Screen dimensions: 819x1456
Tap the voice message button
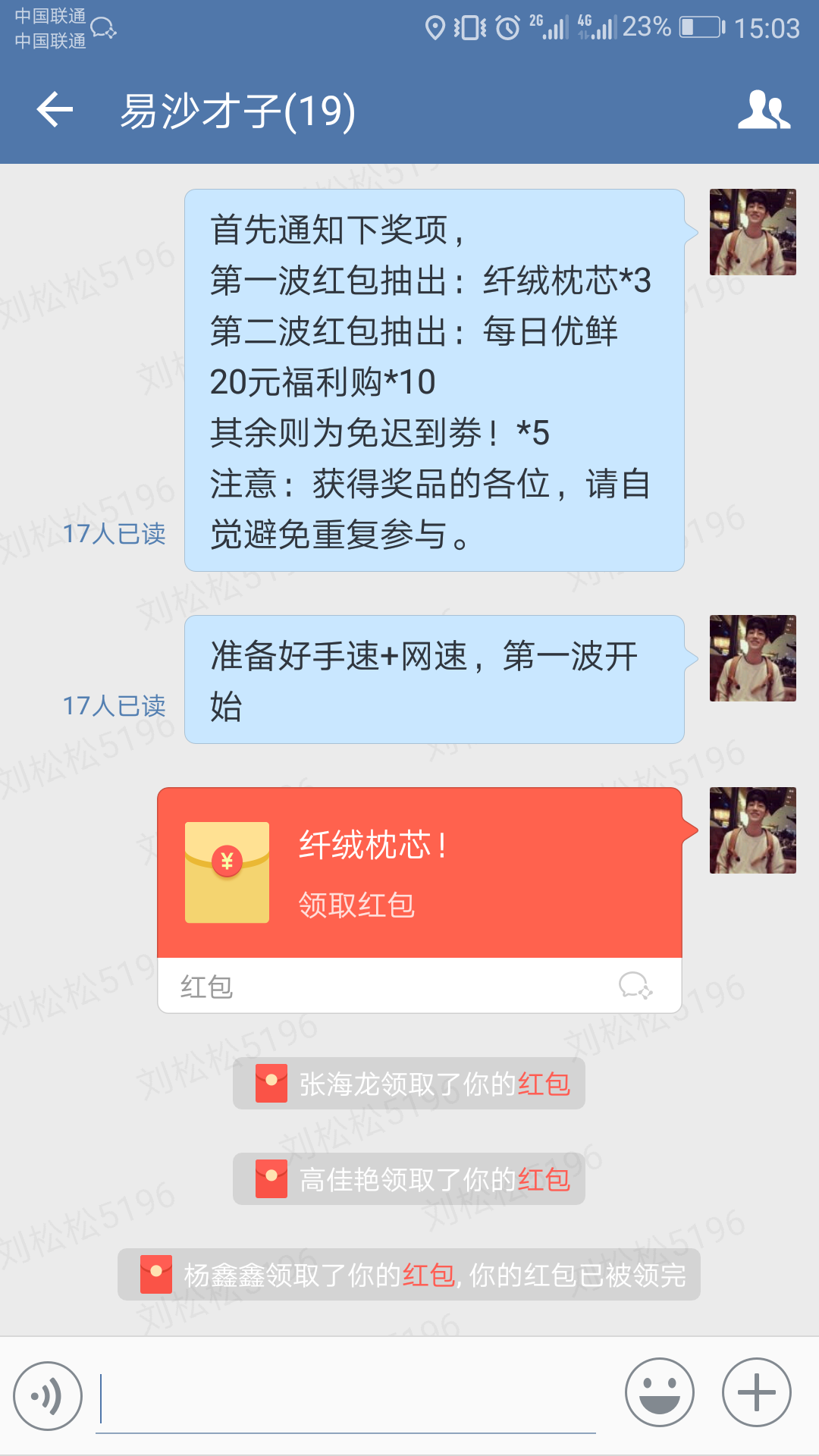[48, 1395]
